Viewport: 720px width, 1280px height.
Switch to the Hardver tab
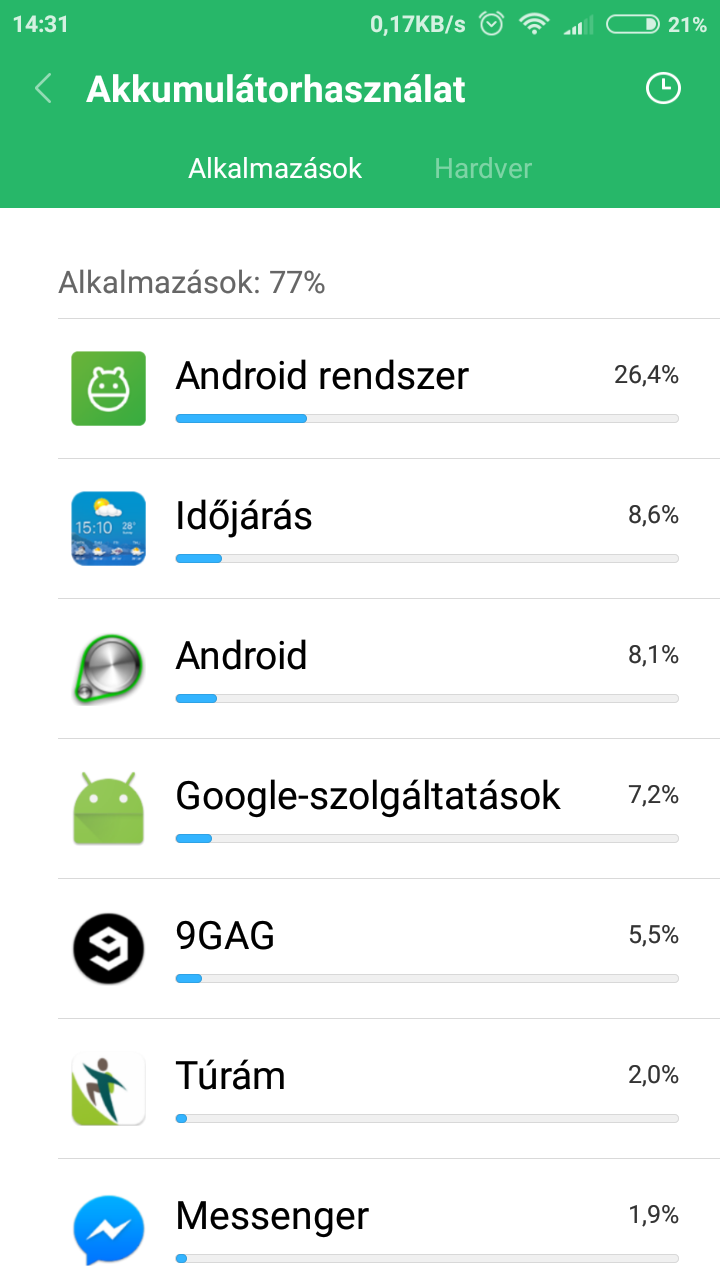[x=483, y=168]
